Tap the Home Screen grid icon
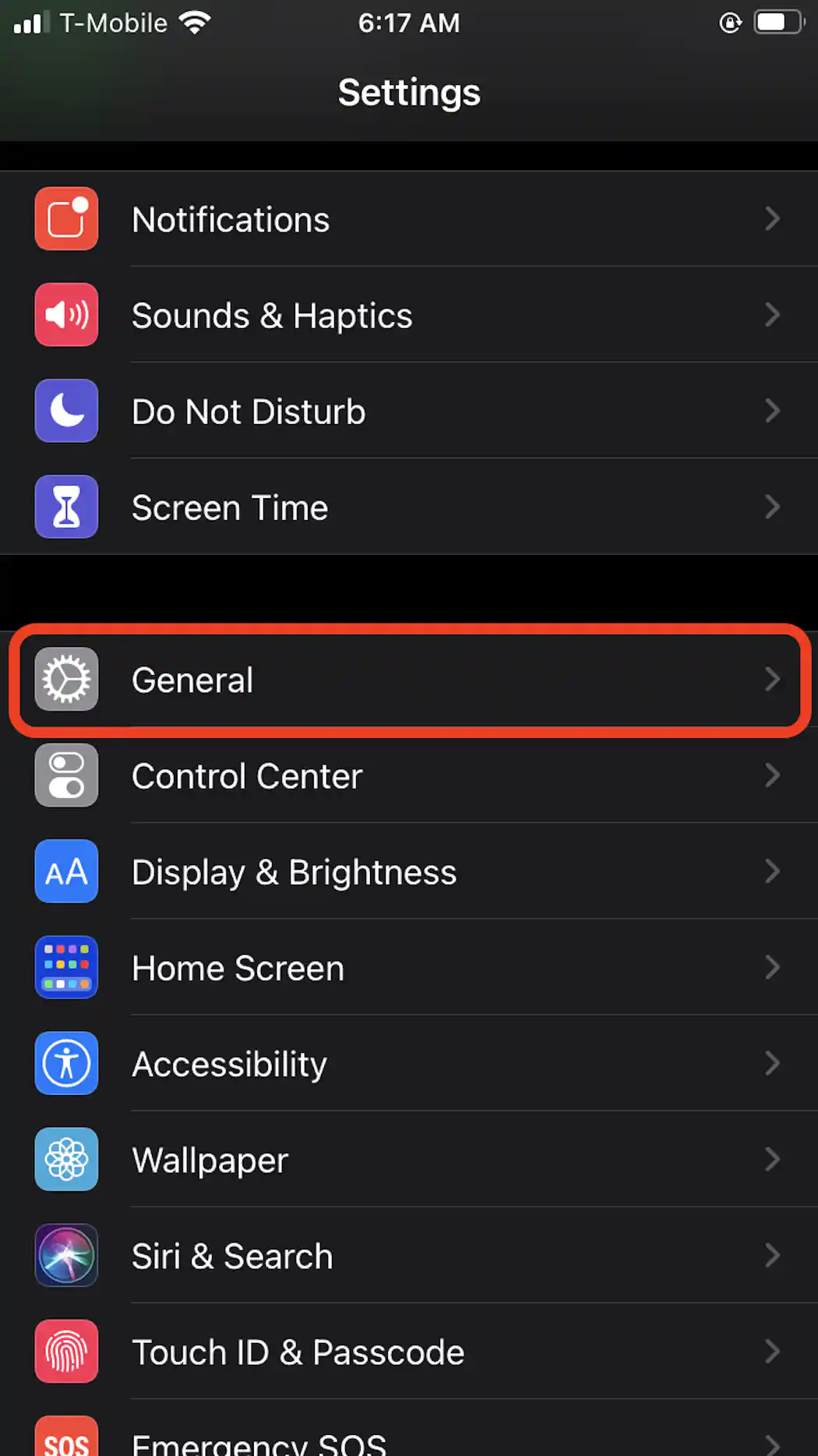 (x=66, y=967)
